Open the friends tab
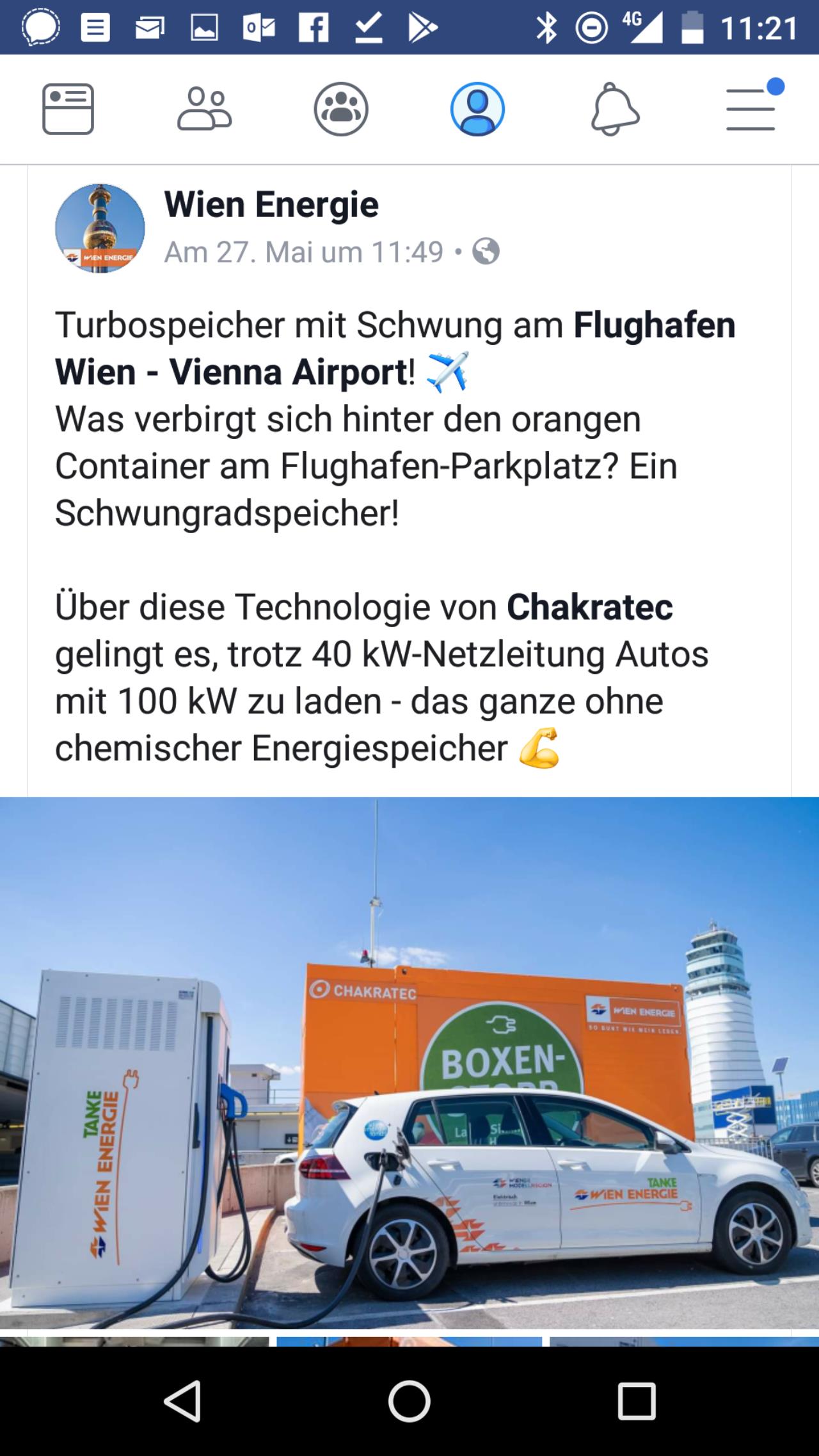 [x=204, y=109]
